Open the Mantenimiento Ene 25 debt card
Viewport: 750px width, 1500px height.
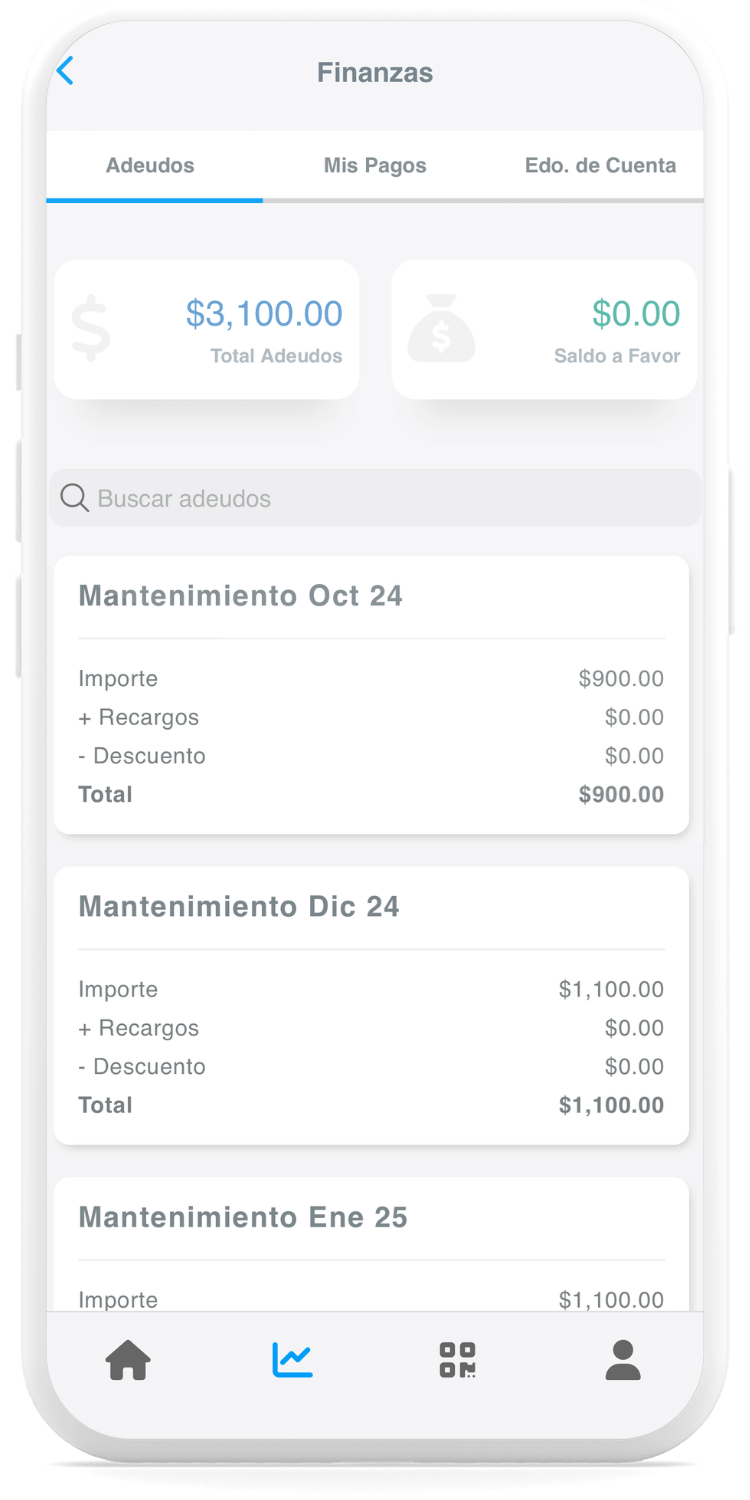371,1244
